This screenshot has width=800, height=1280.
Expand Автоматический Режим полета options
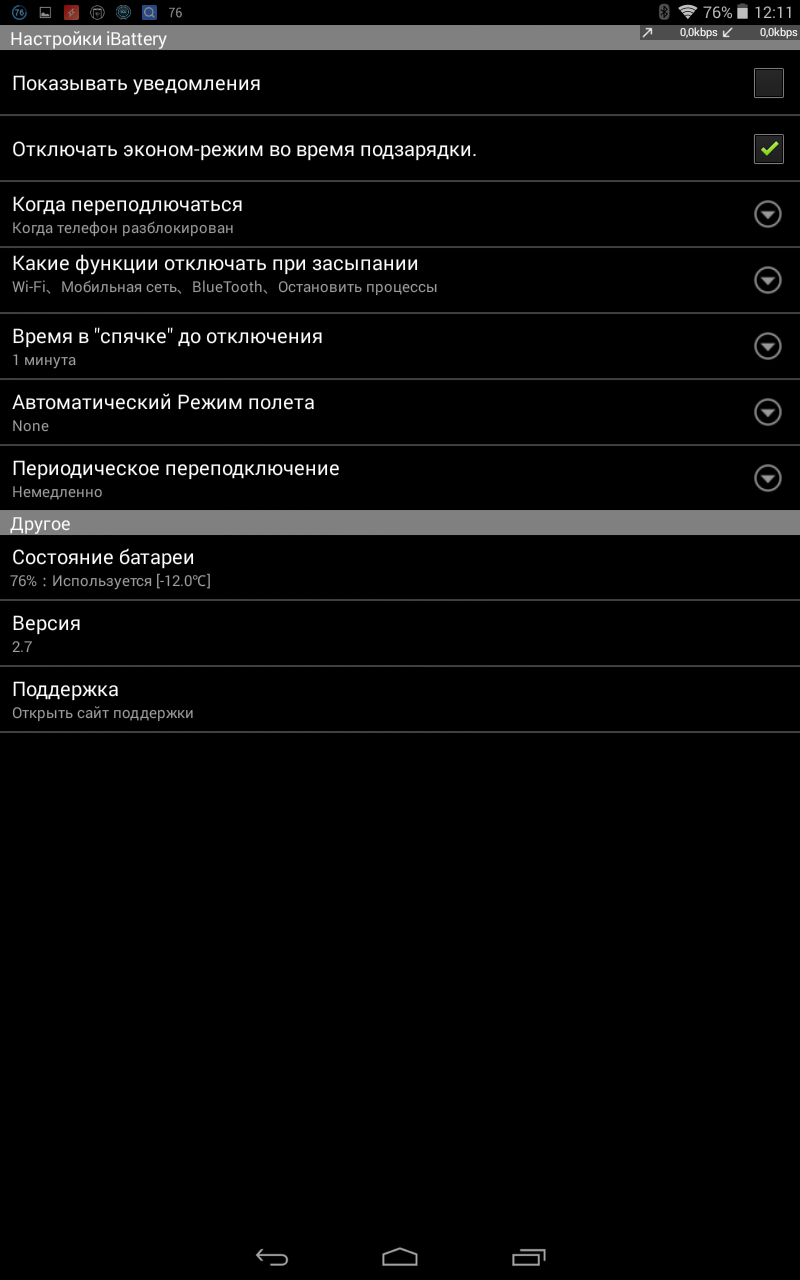point(400,412)
